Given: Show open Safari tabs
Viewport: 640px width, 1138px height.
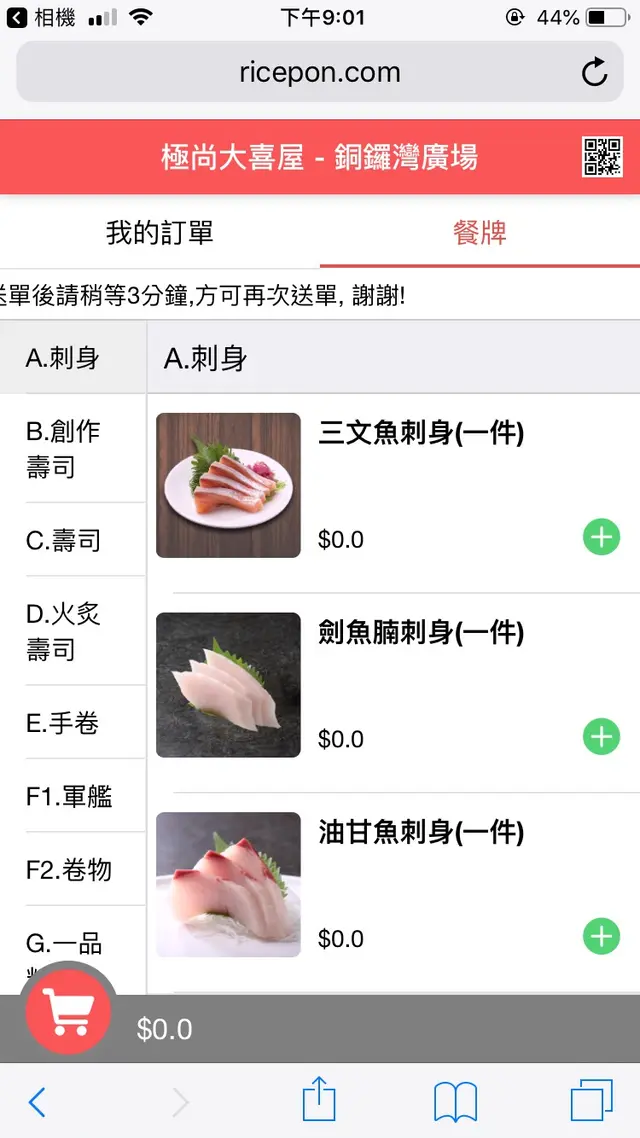Looking at the screenshot, I should click(x=591, y=1102).
